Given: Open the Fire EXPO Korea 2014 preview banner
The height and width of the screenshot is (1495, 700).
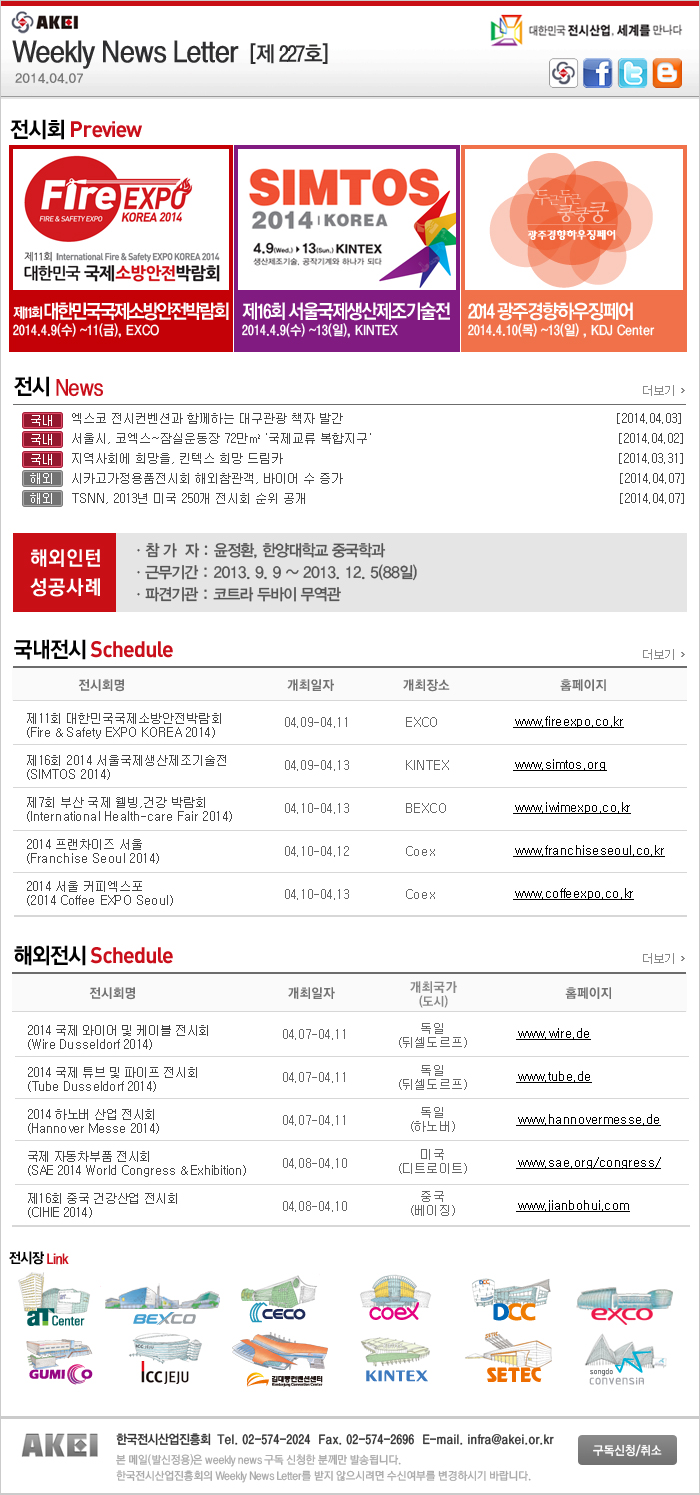Looking at the screenshot, I should point(121,248).
